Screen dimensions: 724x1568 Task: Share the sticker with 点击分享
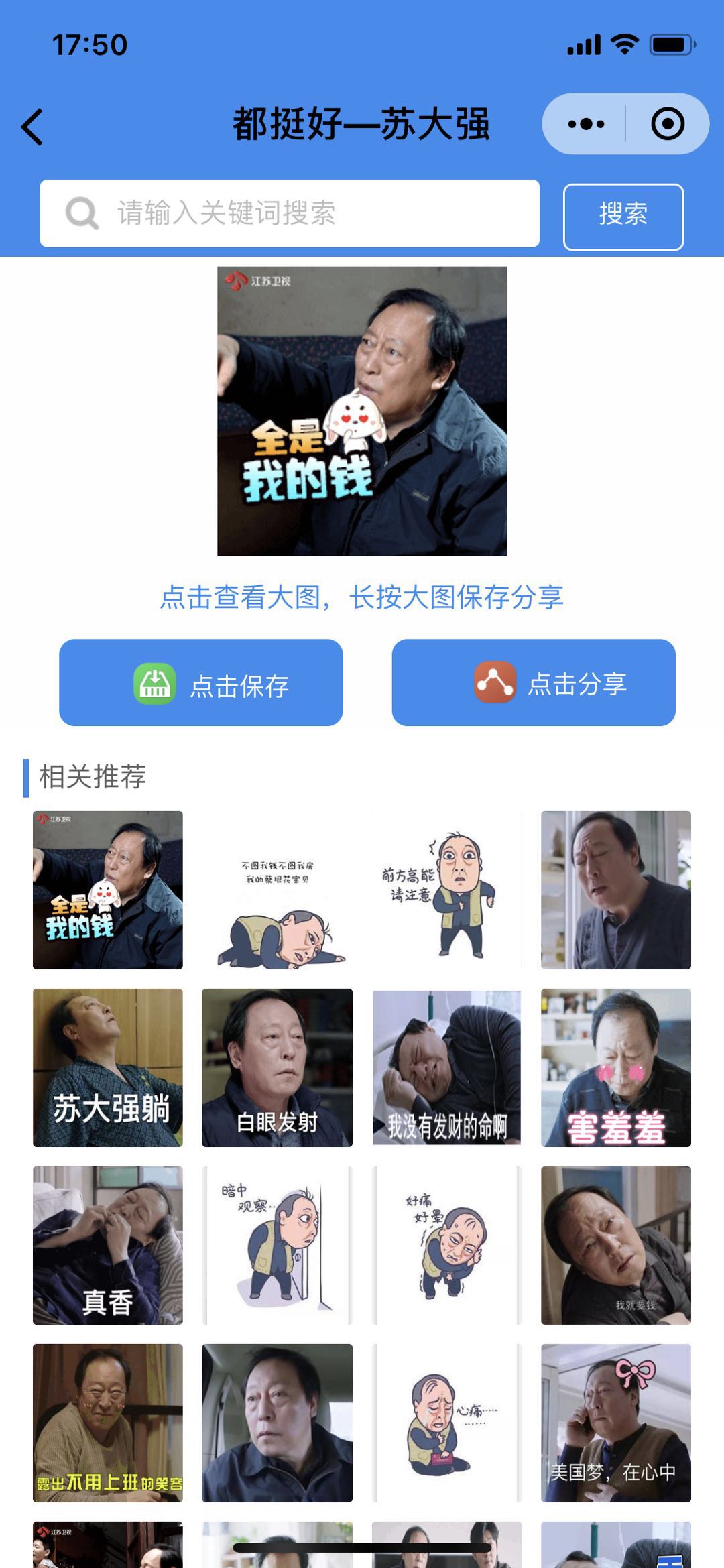(x=533, y=682)
